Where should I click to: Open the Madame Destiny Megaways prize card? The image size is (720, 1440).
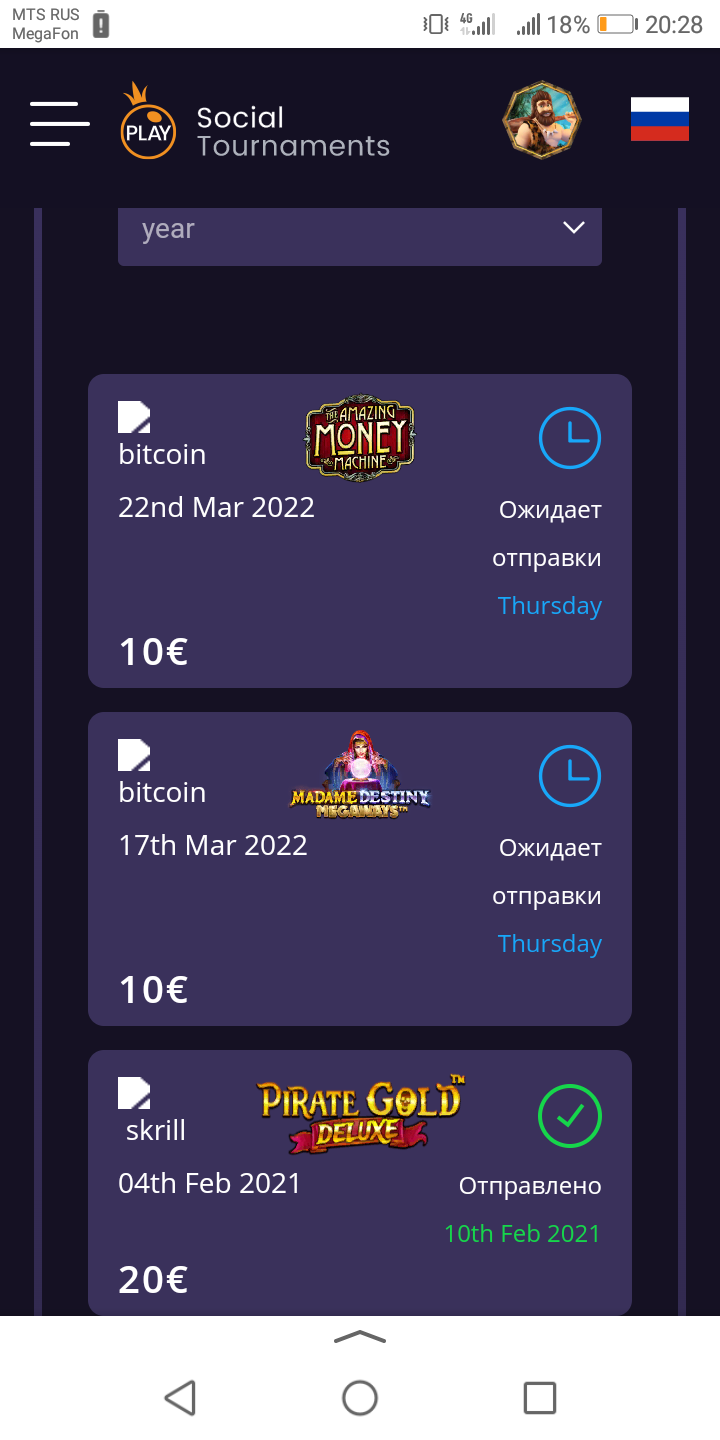[x=360, y=868]
